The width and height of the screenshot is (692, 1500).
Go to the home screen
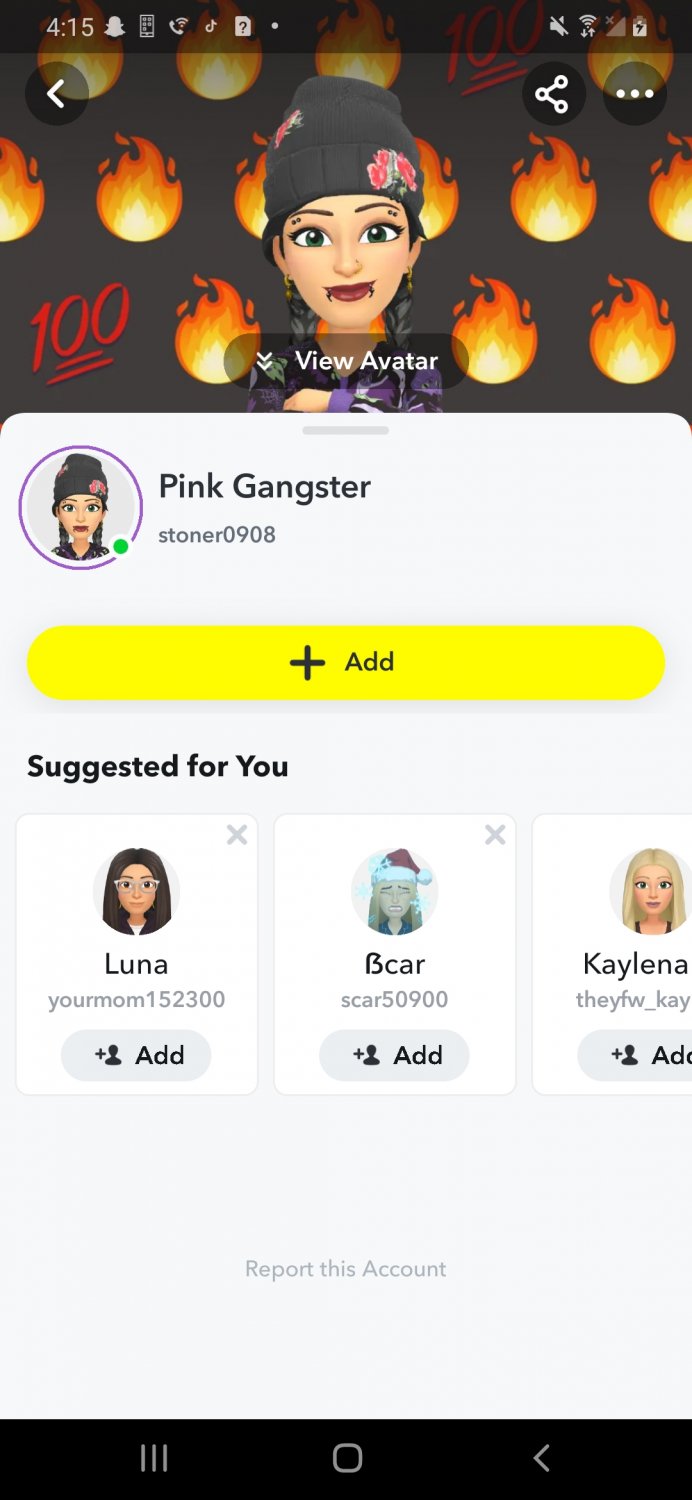[347, 1458]
